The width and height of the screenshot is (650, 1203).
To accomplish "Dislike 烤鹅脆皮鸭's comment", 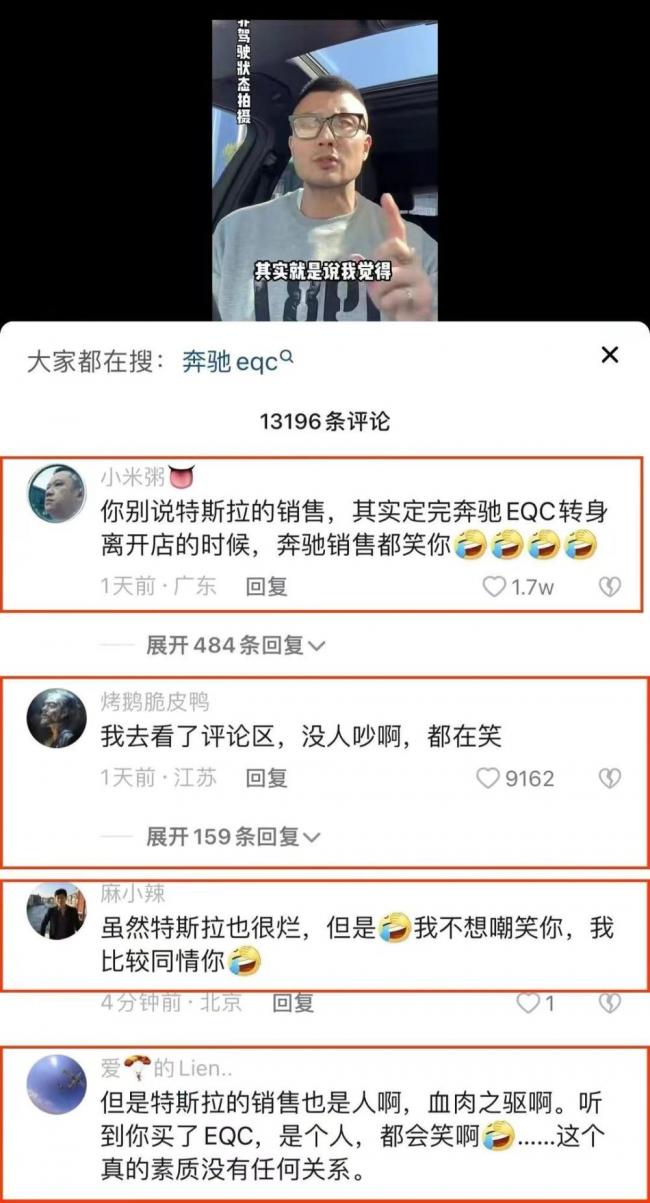I will coord(609,778).
